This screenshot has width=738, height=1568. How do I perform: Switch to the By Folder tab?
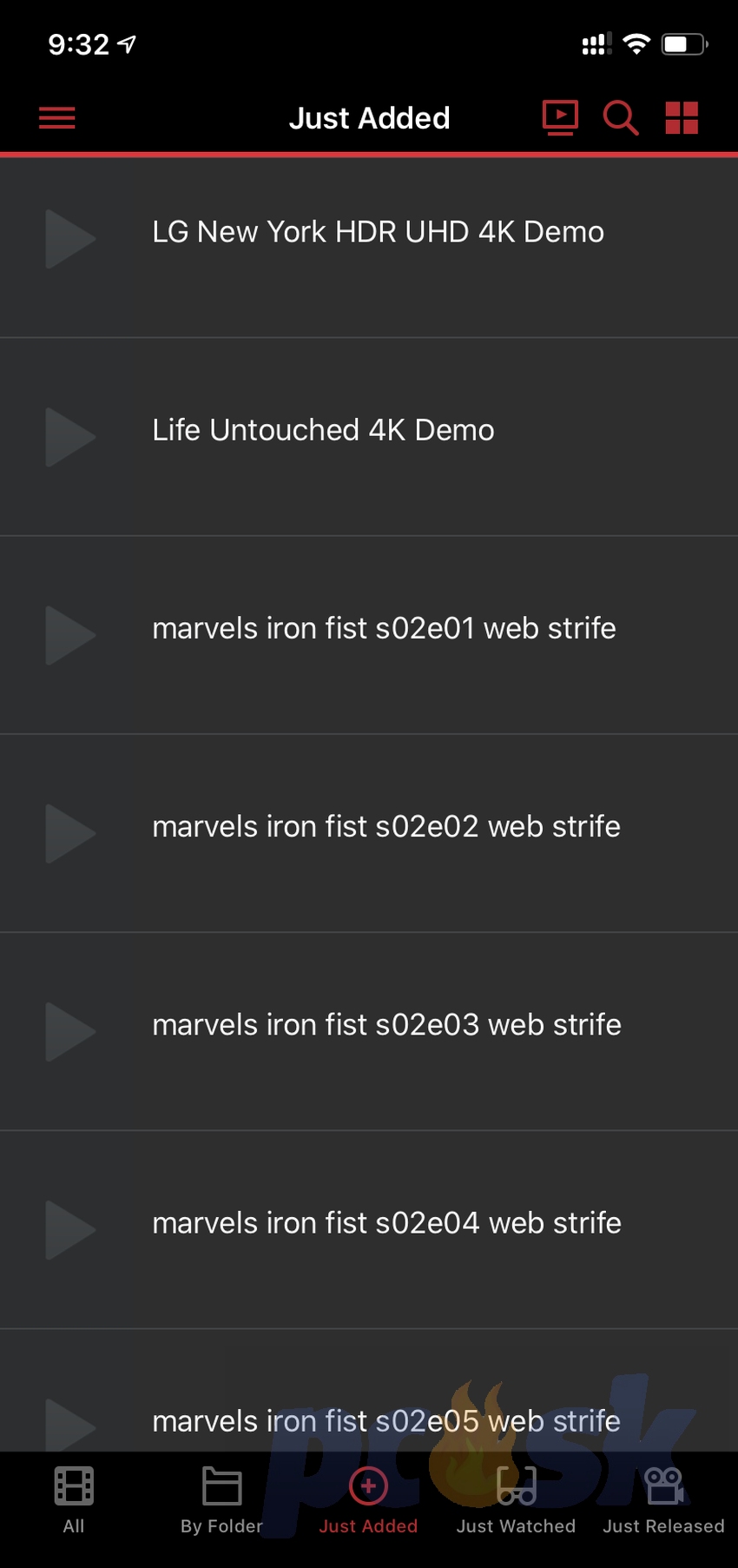click(x=221, y=1500)
